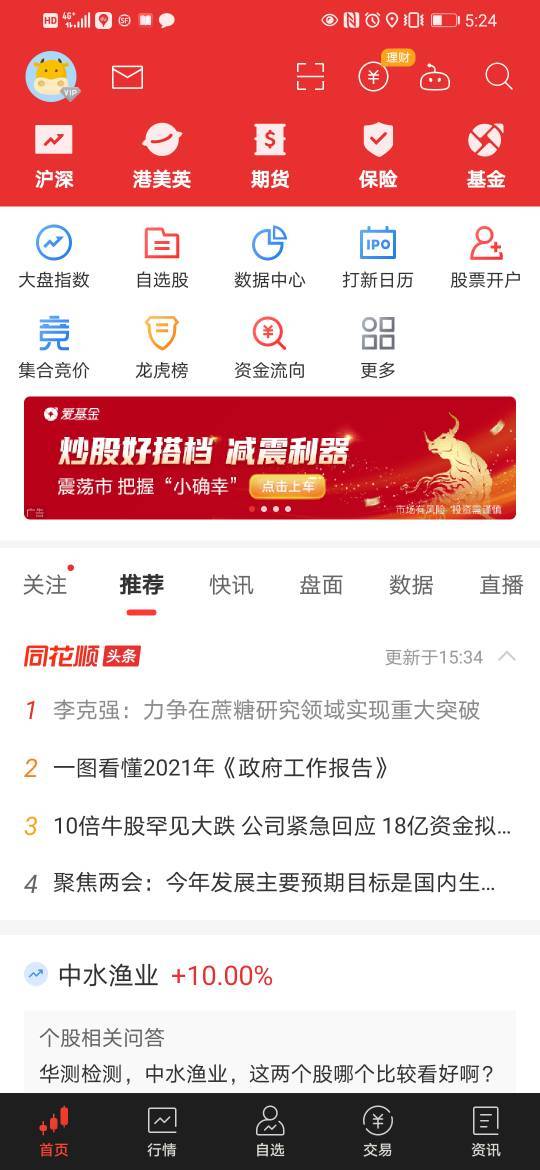Go to 交易 in bottom navigation
540x1170 pixels.
click(x=377, y=1131)
